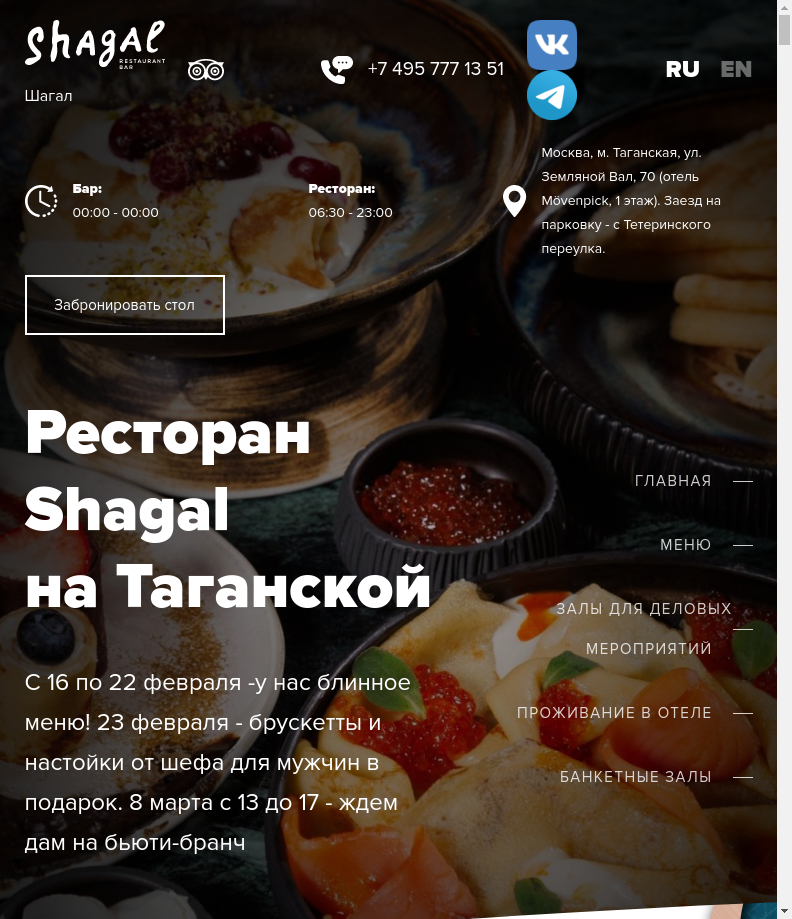The width and height of the screenshot is (792, 919).
Task: Go to Банкетные залы section
Action: tap(635, 777)
